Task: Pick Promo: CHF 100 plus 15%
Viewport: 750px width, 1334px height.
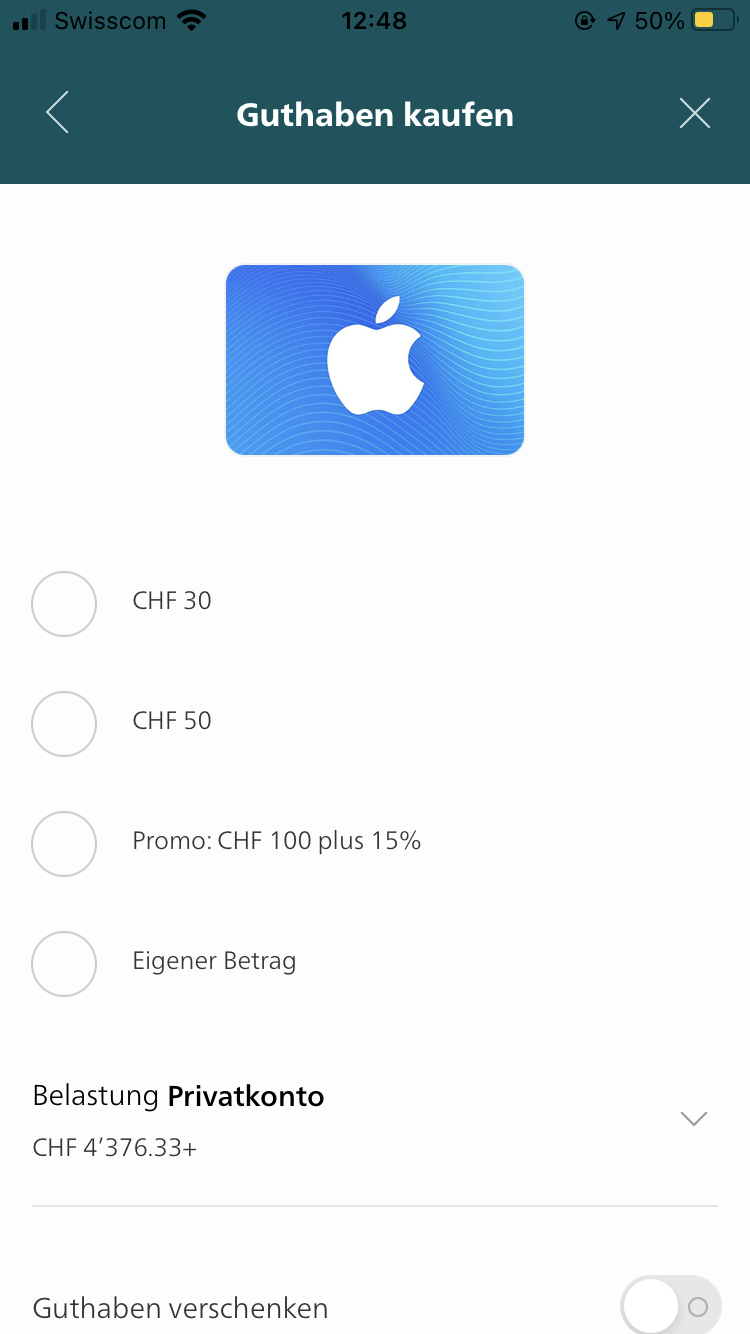Action: coord(64,843)
